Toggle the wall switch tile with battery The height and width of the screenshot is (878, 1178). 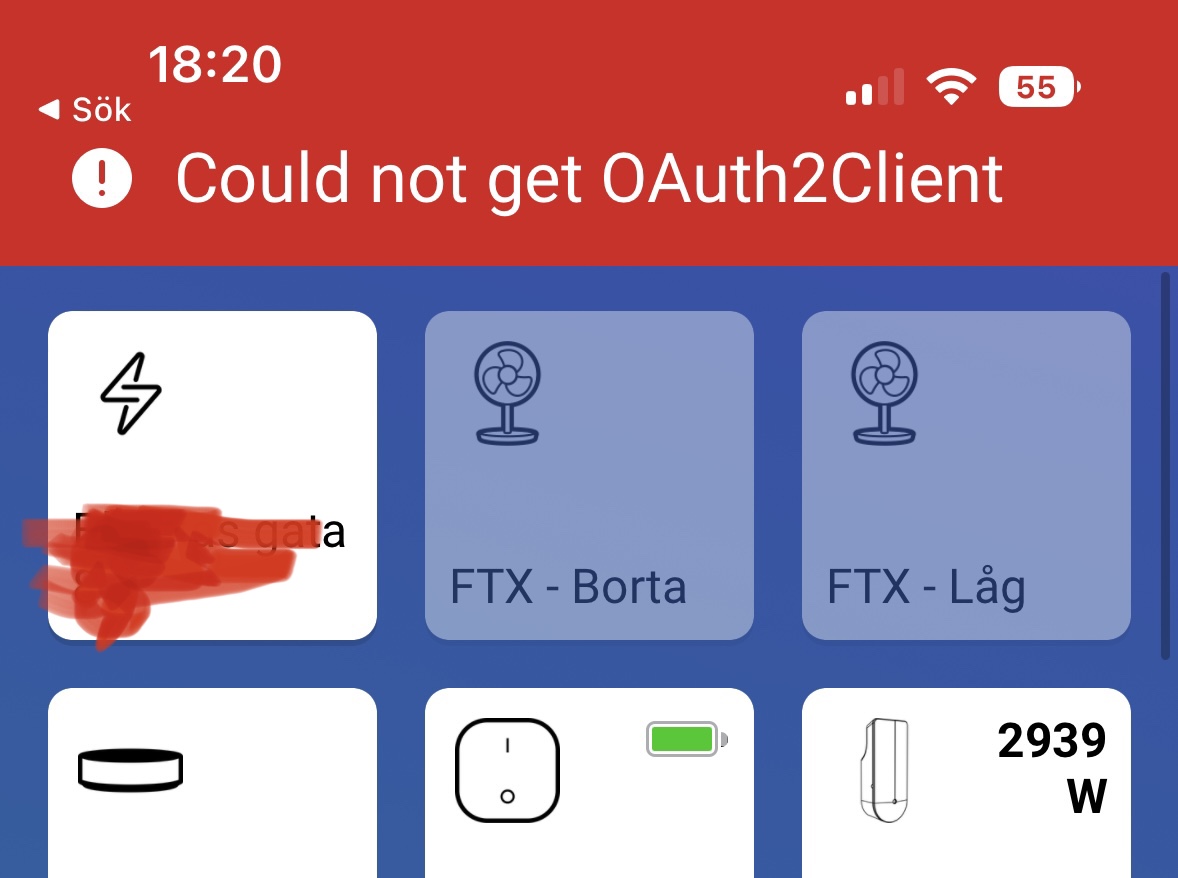pyautogui.click(x=589, y=782)
